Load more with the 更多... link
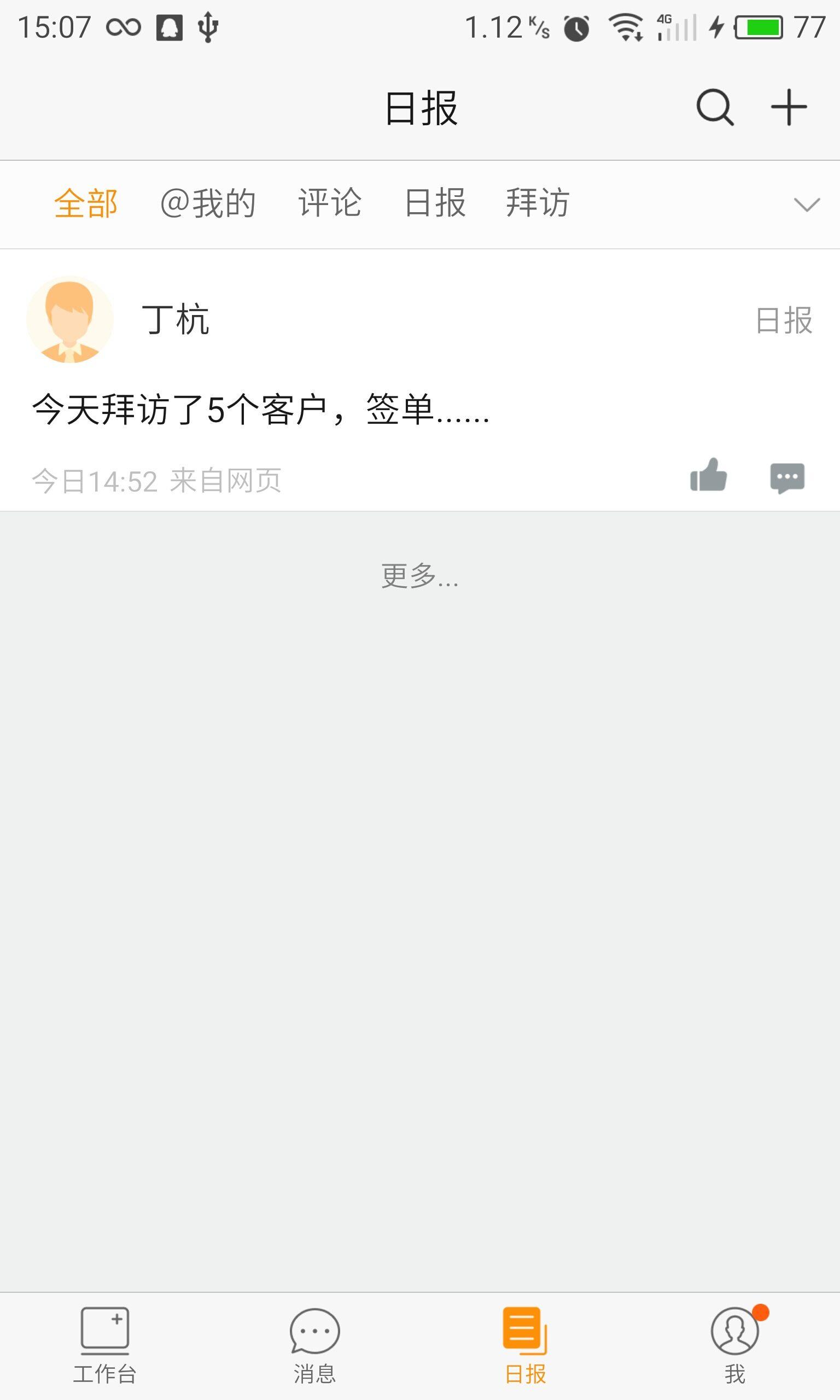840x1400 pixels. [419, 576]
